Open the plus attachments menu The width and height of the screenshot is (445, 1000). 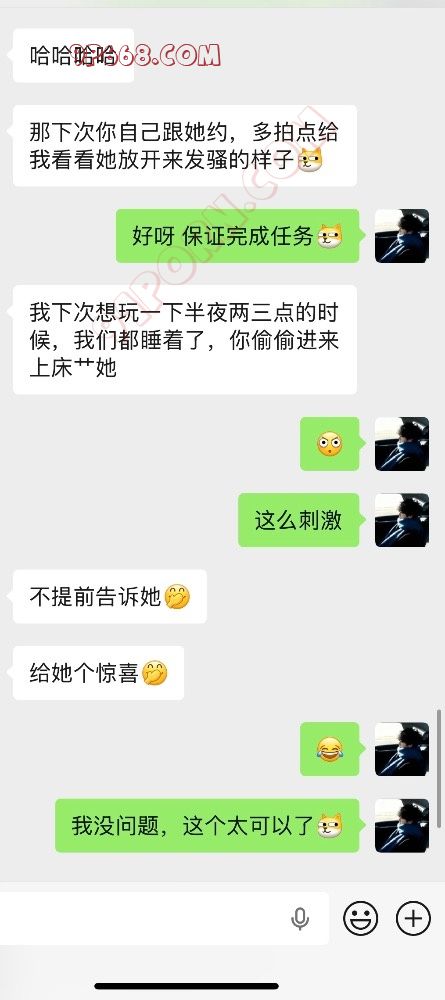point(413,918)
